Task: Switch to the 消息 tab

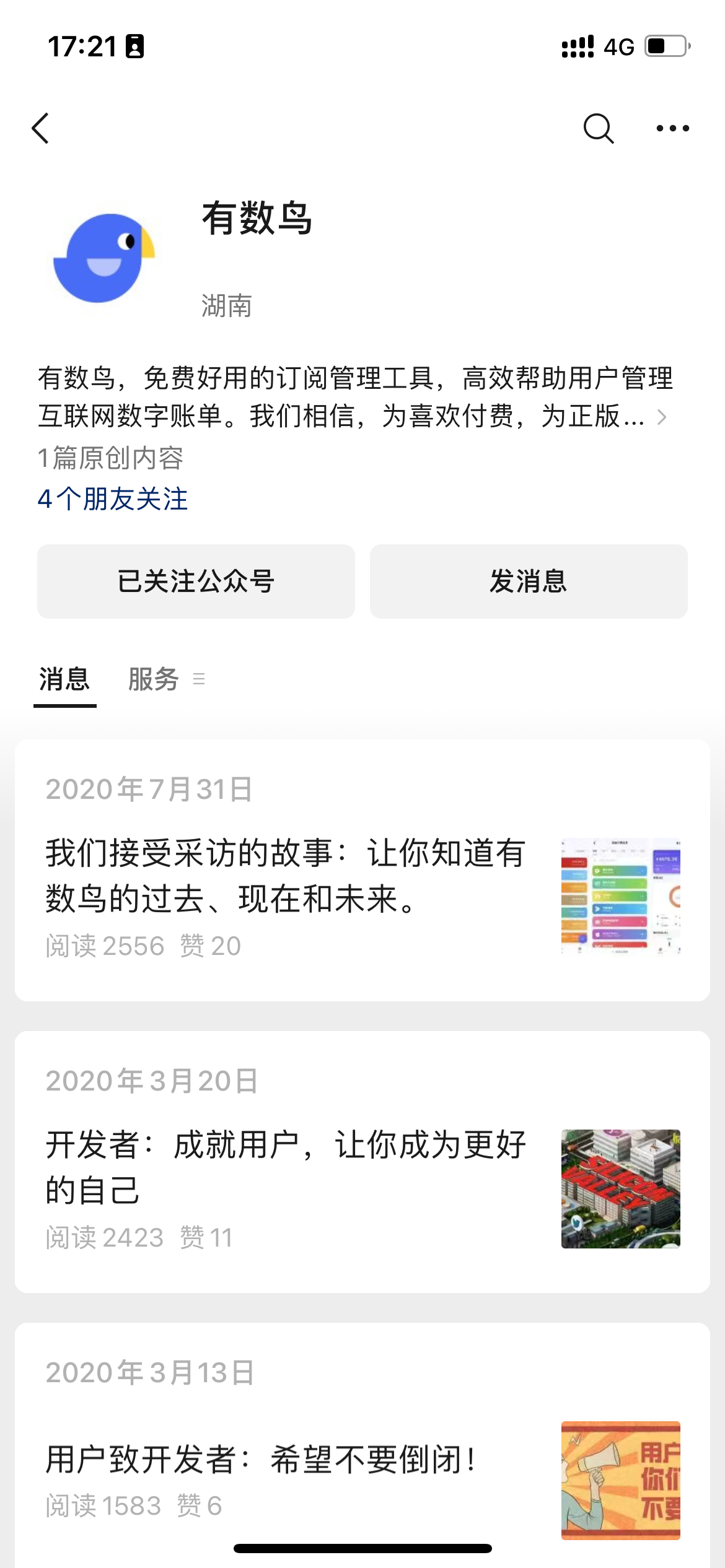Action: (64, 679)
